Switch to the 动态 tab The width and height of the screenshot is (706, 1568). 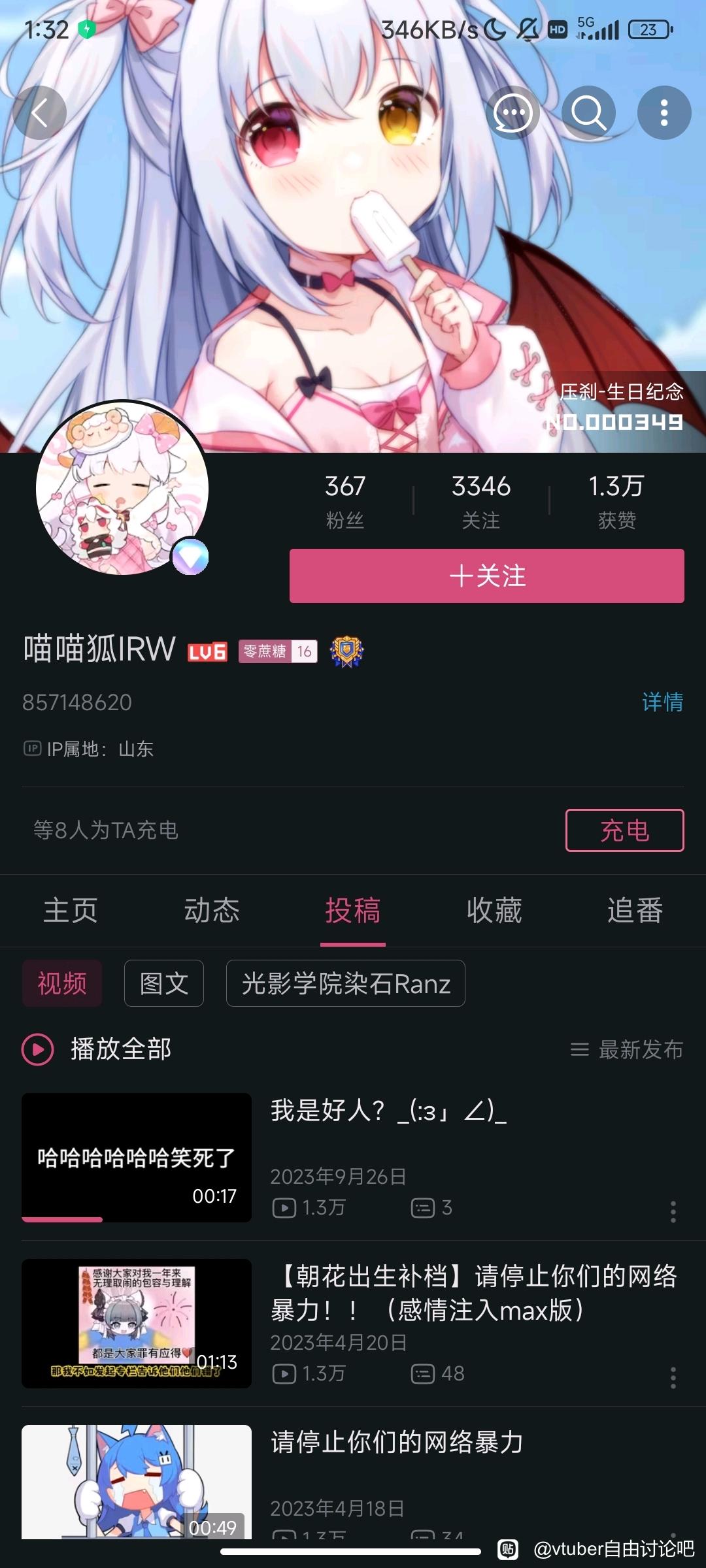coord(212,910)
